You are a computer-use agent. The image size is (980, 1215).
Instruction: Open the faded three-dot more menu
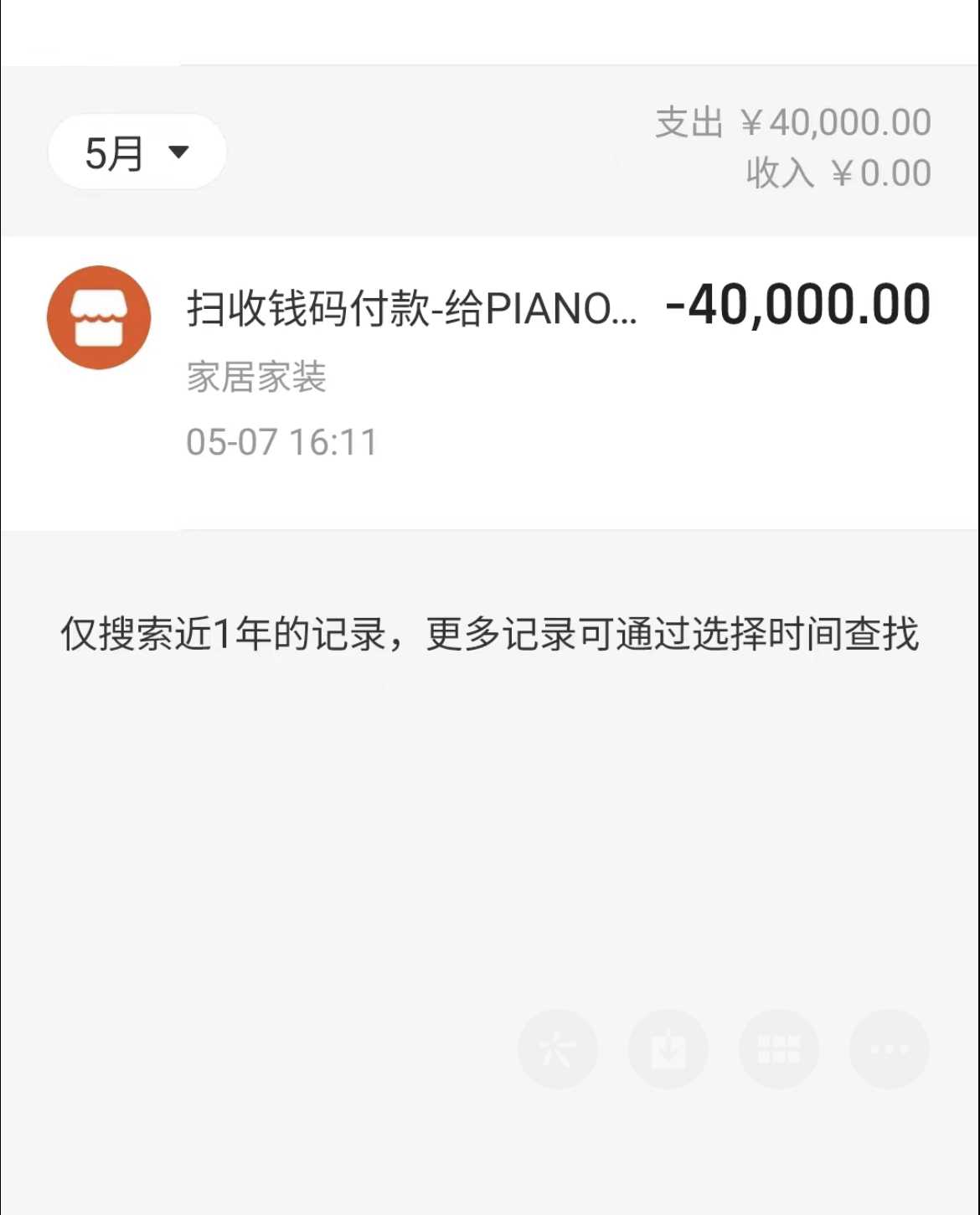[889, 1049]
